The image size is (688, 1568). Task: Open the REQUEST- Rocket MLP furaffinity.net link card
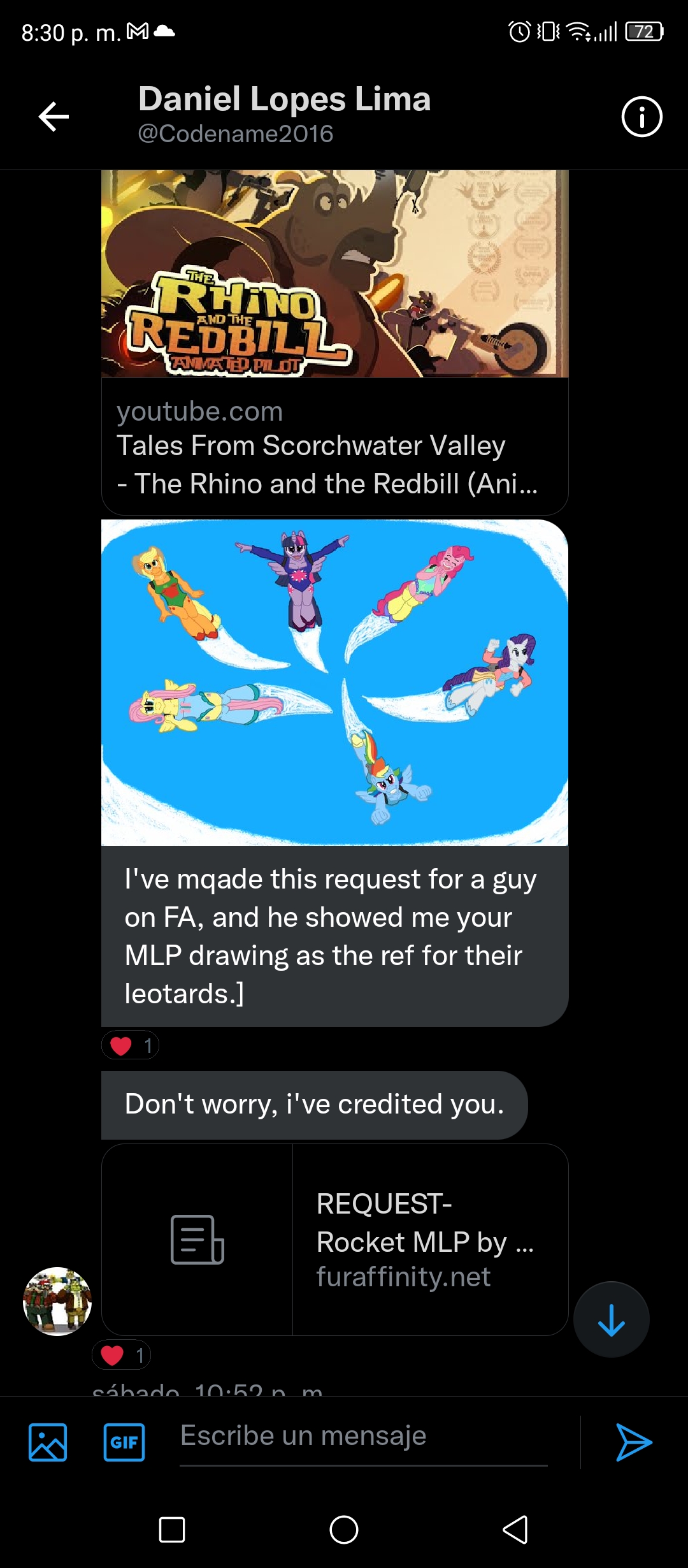[334, 1239]
